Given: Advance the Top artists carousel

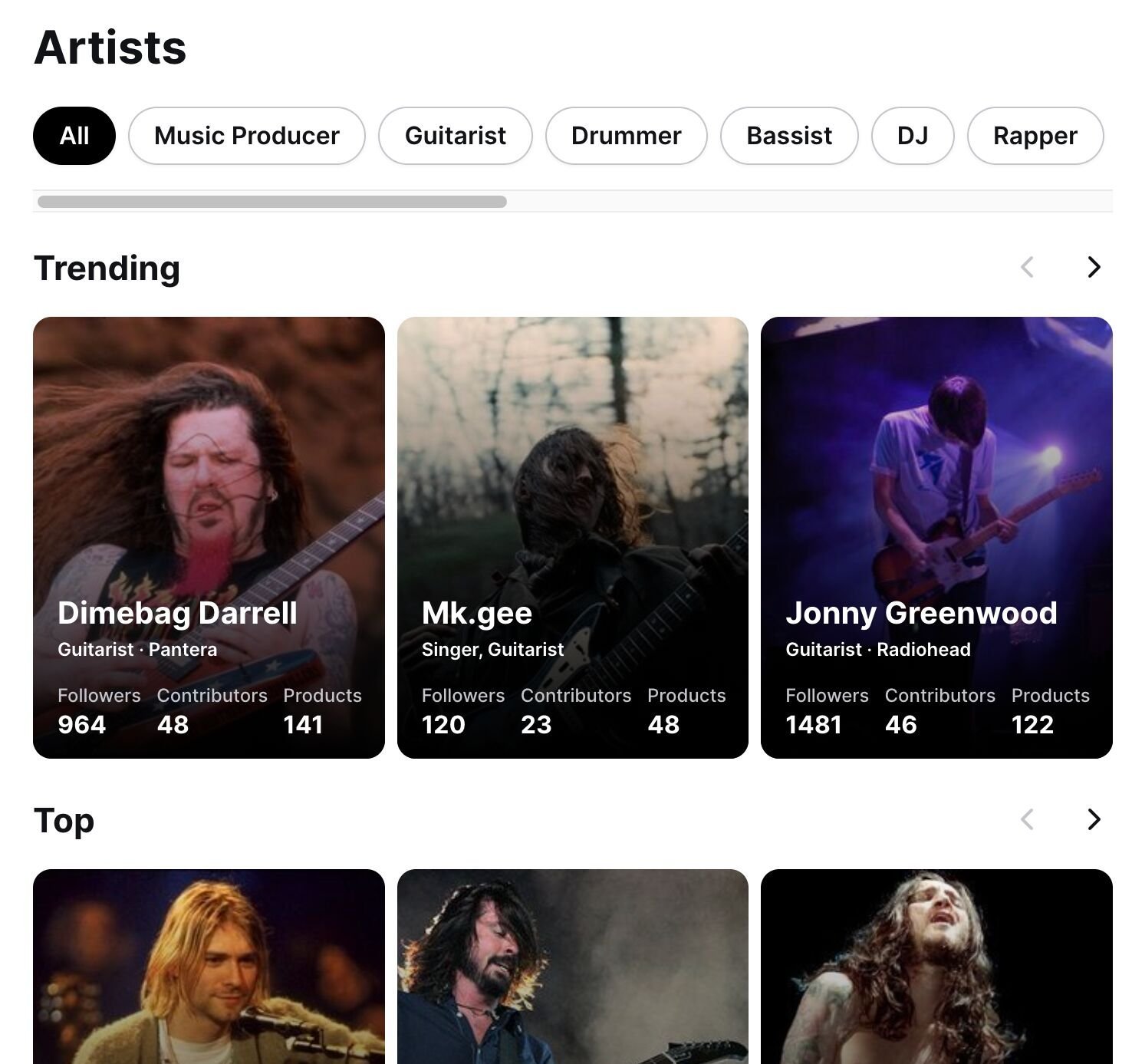Looking at the screenshot, I should click(1094, 819).
